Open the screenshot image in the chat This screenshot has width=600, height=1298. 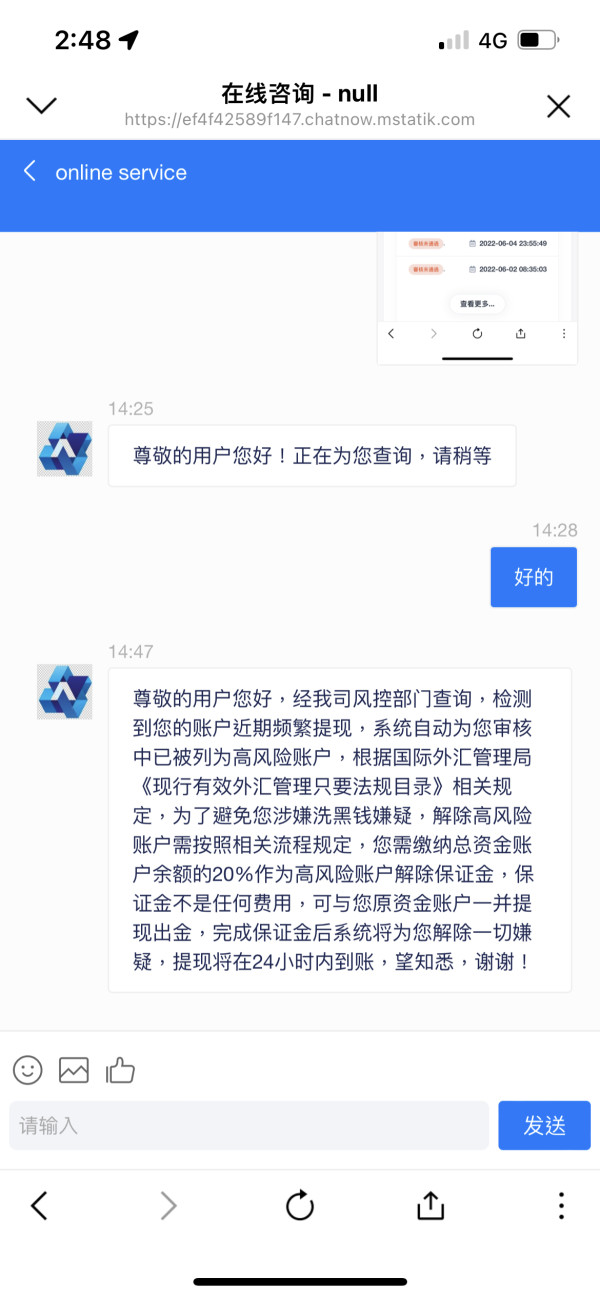point(477,298)
